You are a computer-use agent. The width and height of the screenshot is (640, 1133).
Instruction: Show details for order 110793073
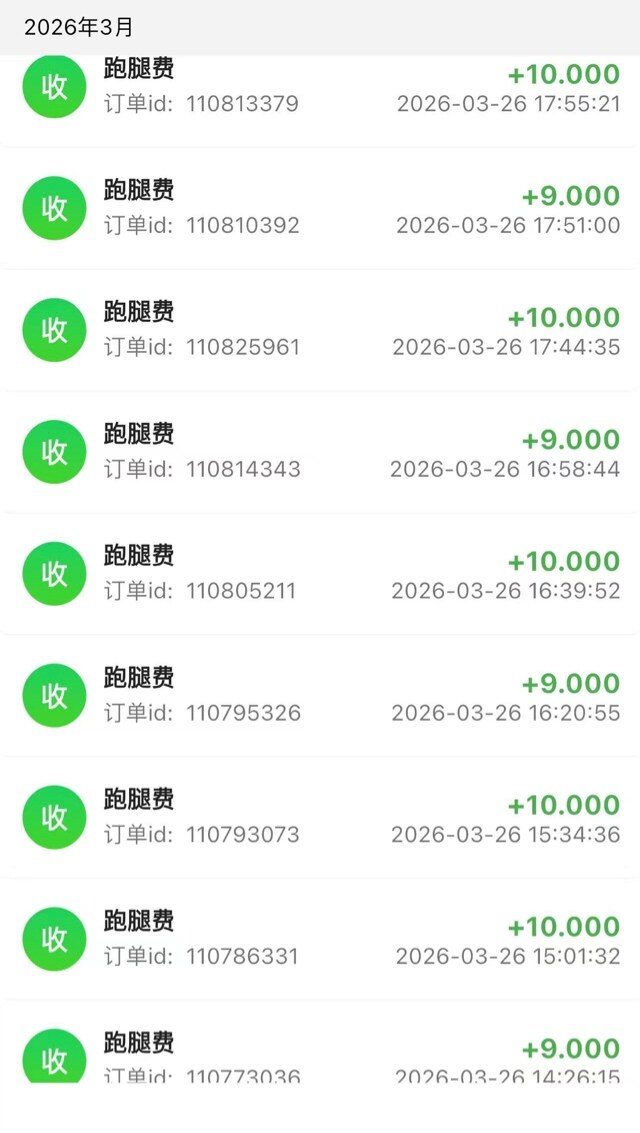320,818
